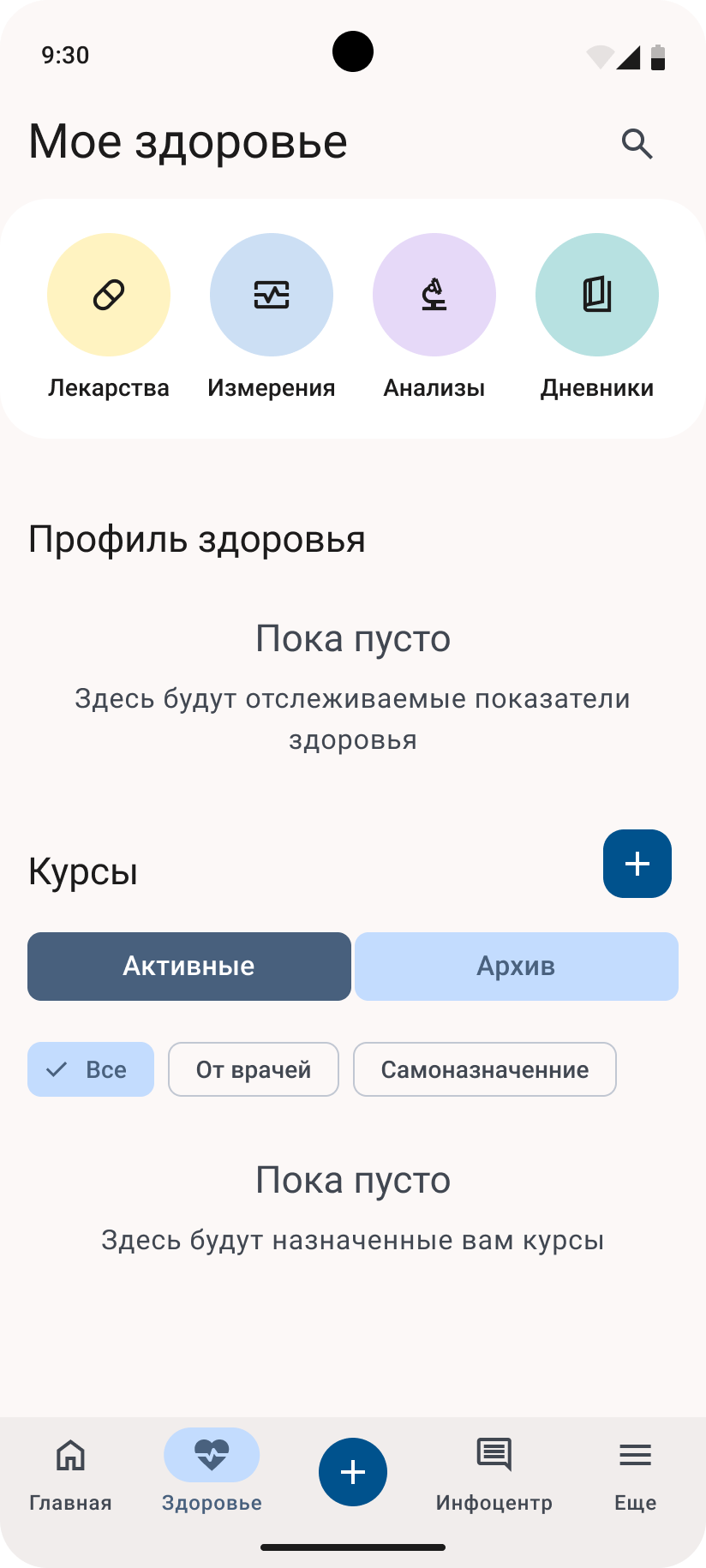
Task: Tap the central plus button in bottom bar
Action: coord(353,1472)
